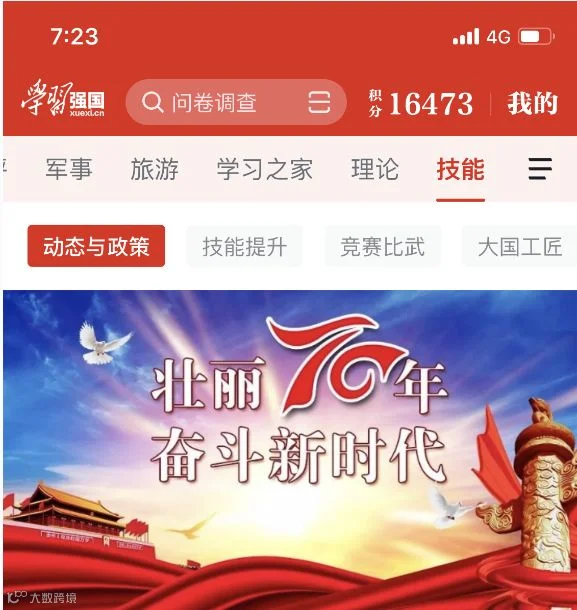Switch to the 理论 tab

(x=375, y=169)
